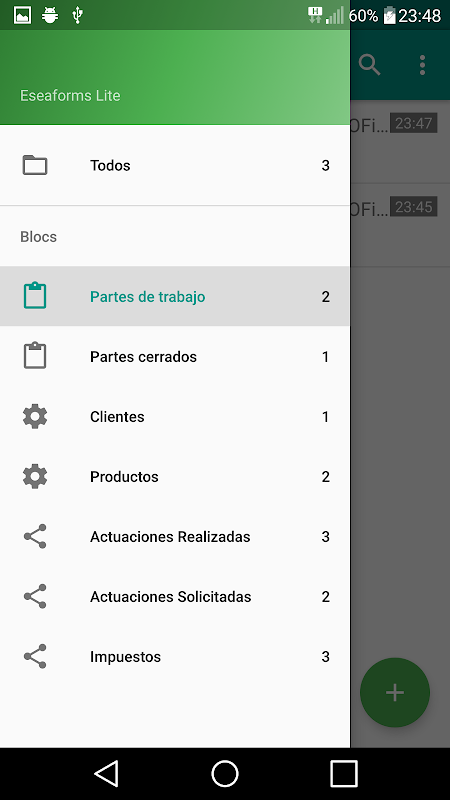Go to Clientes
The width and height of the screenshot is (450, 800).
coord(175,417)
